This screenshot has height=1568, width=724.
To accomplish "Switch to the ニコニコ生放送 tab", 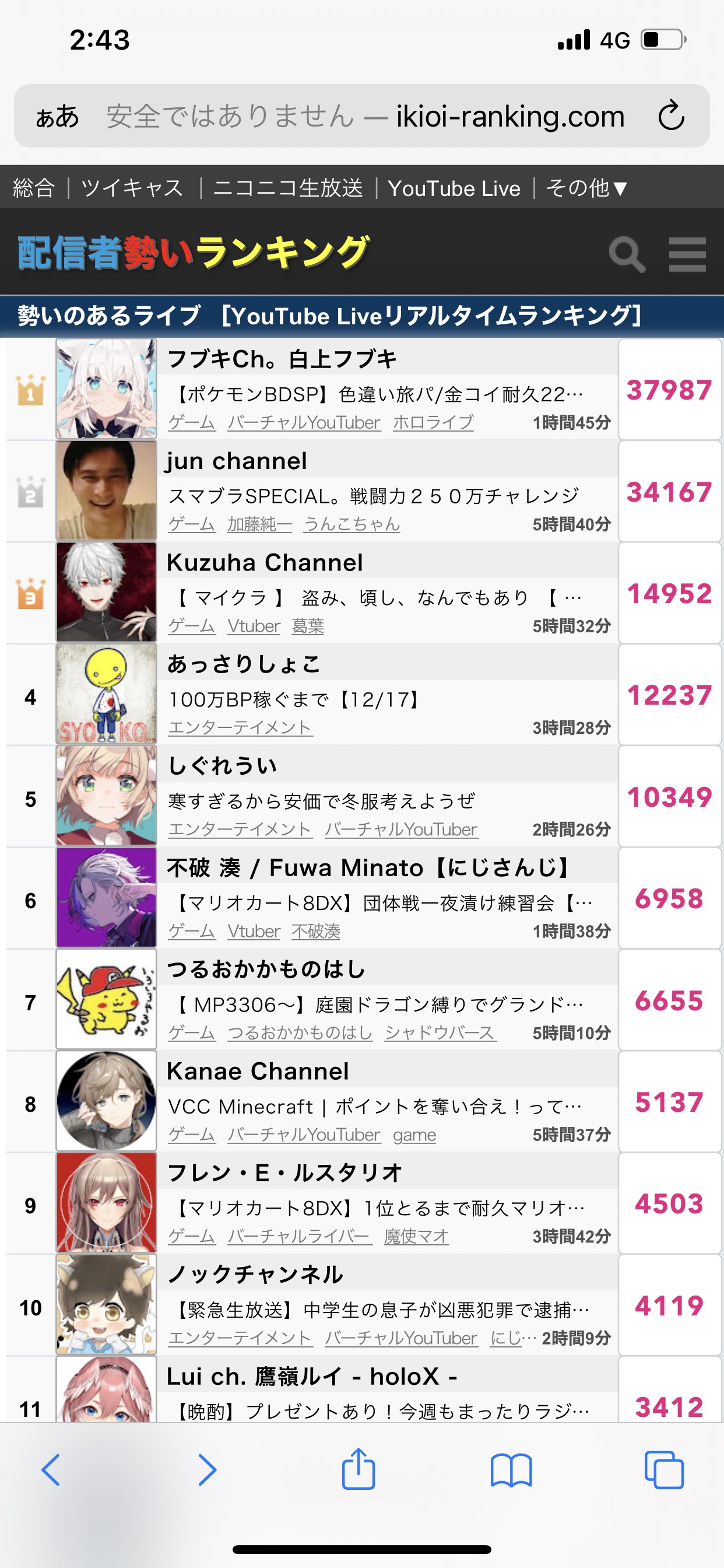I will 288,187.
